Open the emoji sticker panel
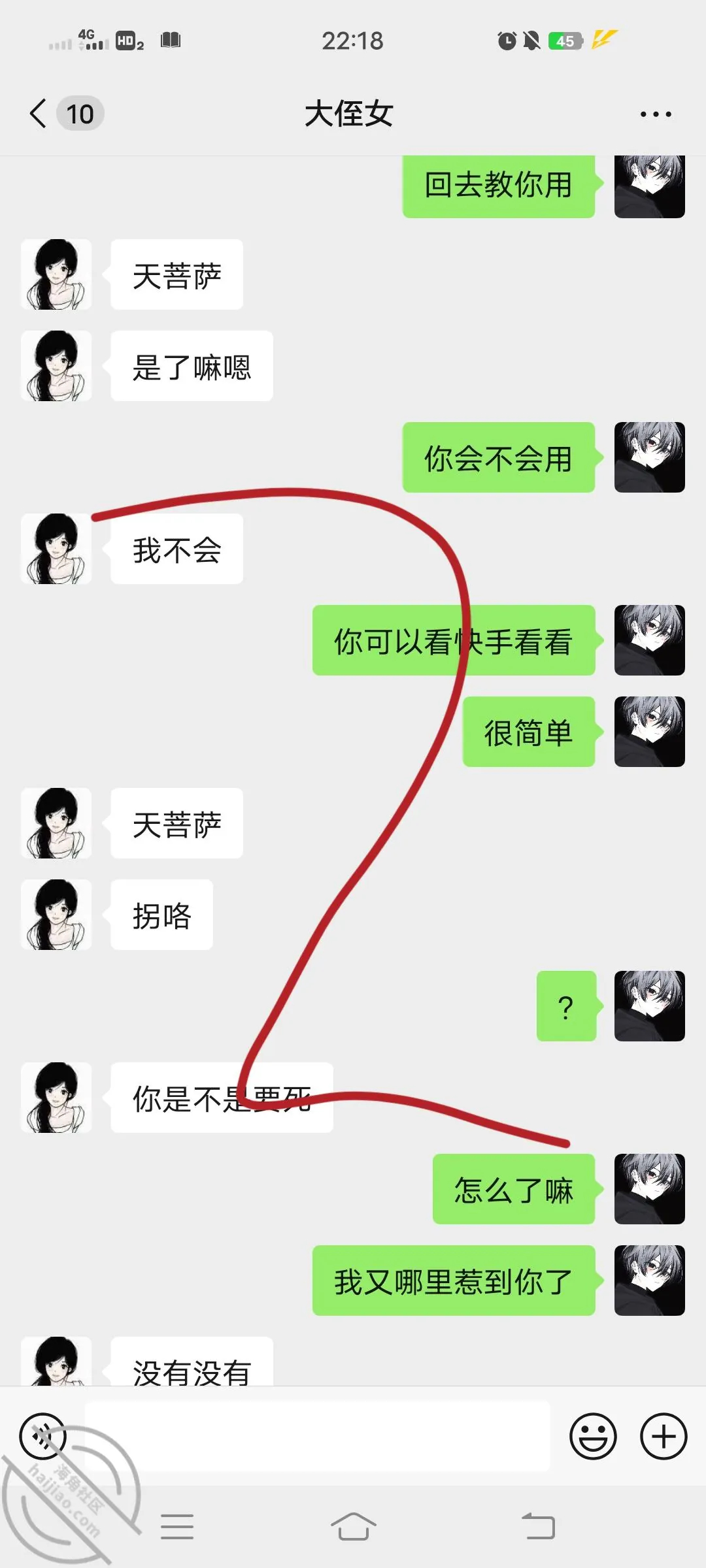The image size is (706, 1568). (x=593, y=1436)
